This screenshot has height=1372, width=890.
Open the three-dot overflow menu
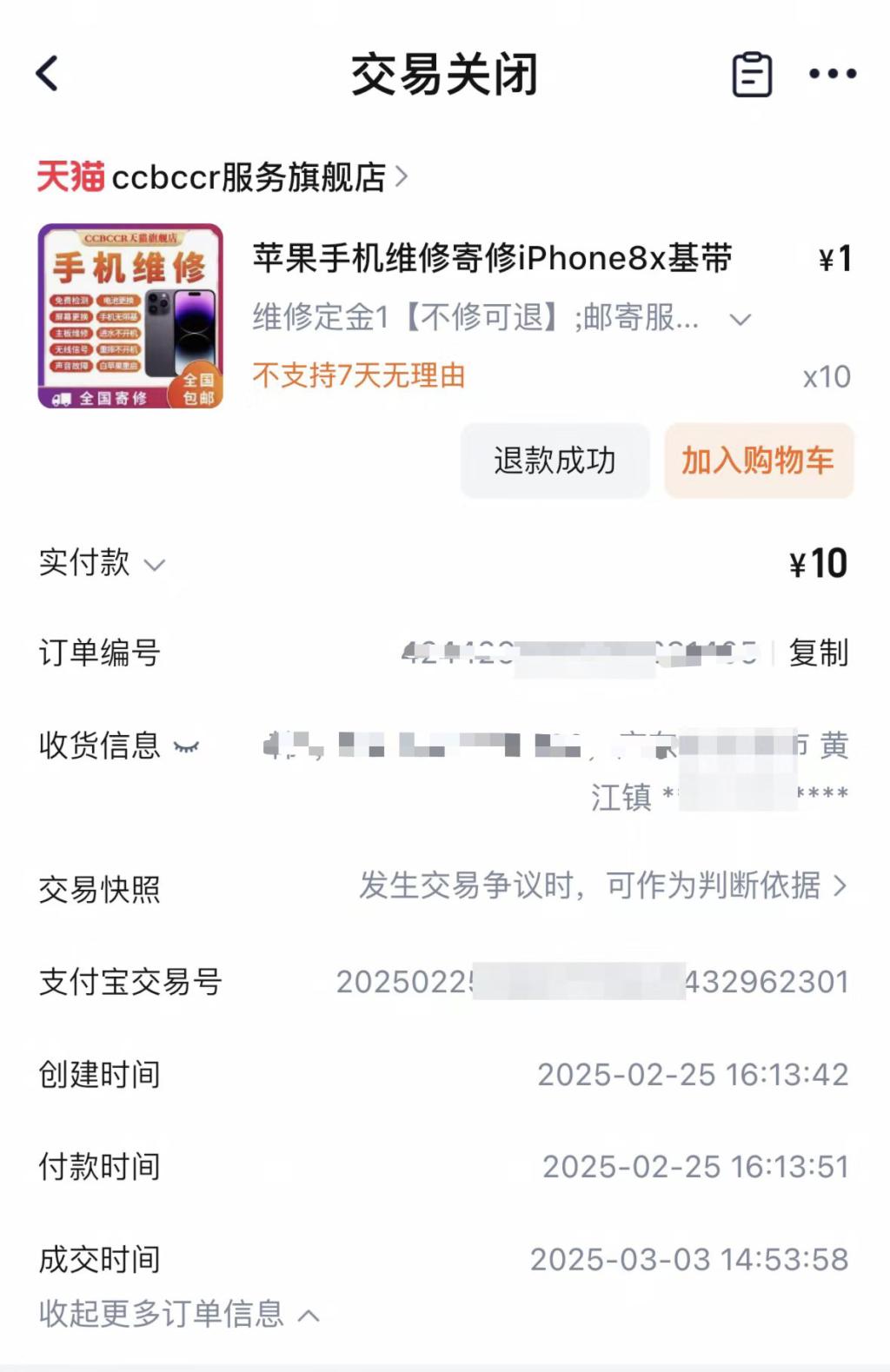832,74
